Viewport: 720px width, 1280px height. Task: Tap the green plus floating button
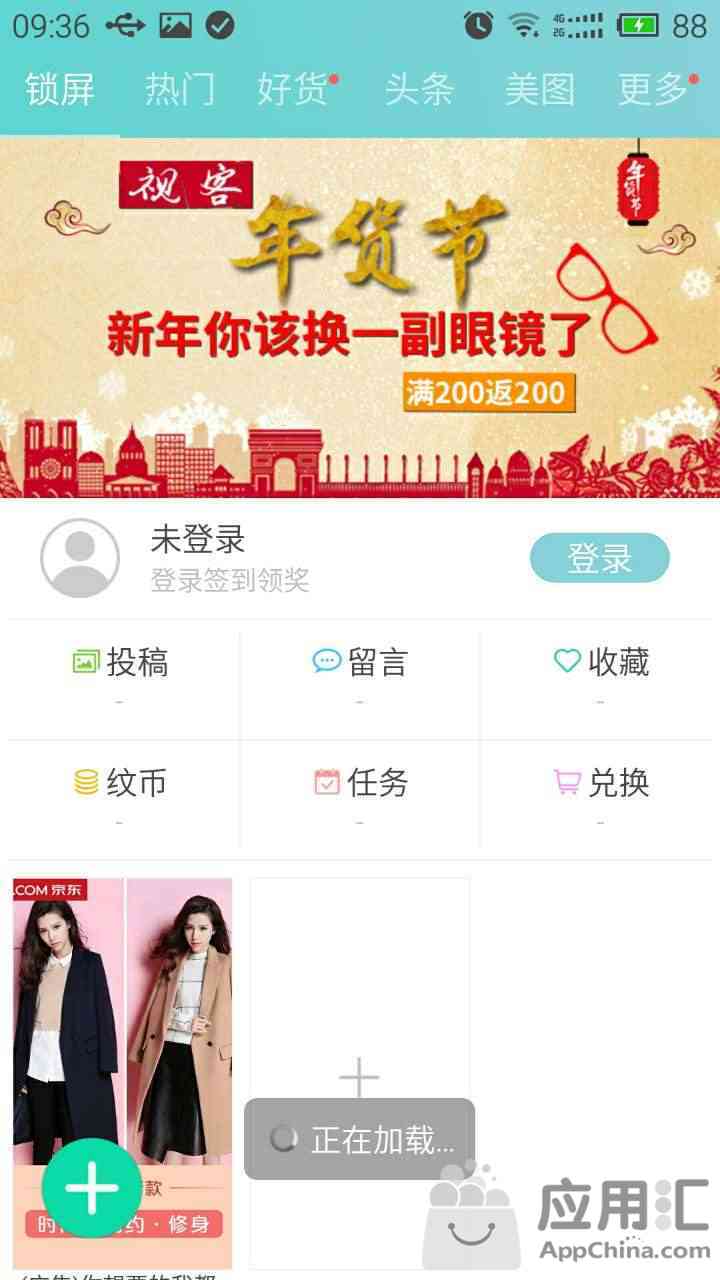pyautogui.click(x=92, y=1188)
